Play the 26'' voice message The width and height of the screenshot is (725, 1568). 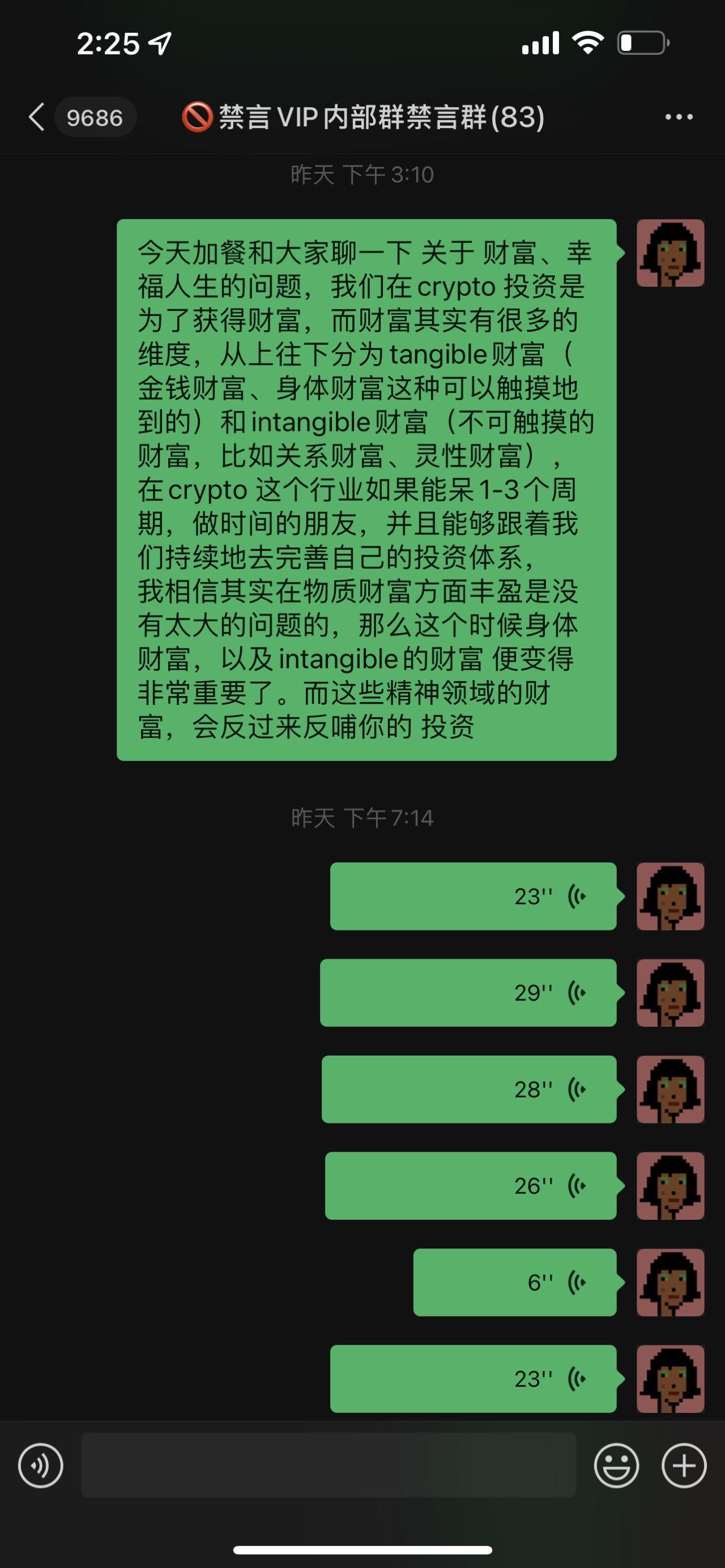pos(469,1186)
